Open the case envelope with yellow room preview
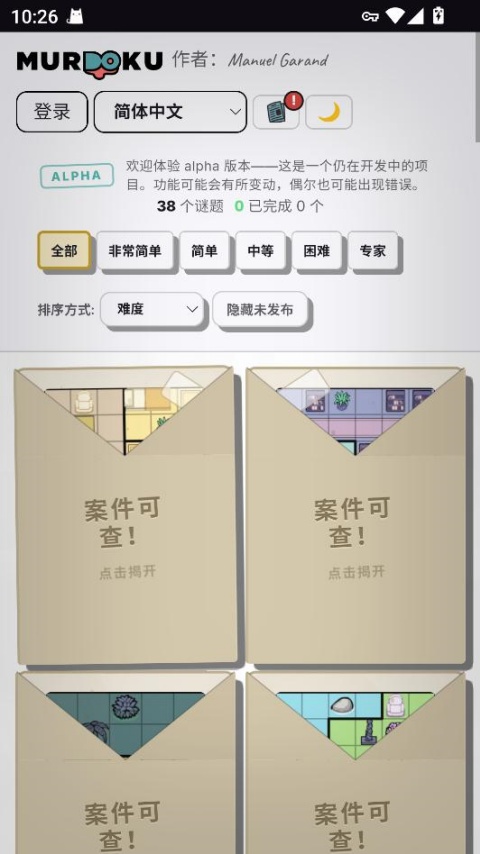 [x=126, y=515]
